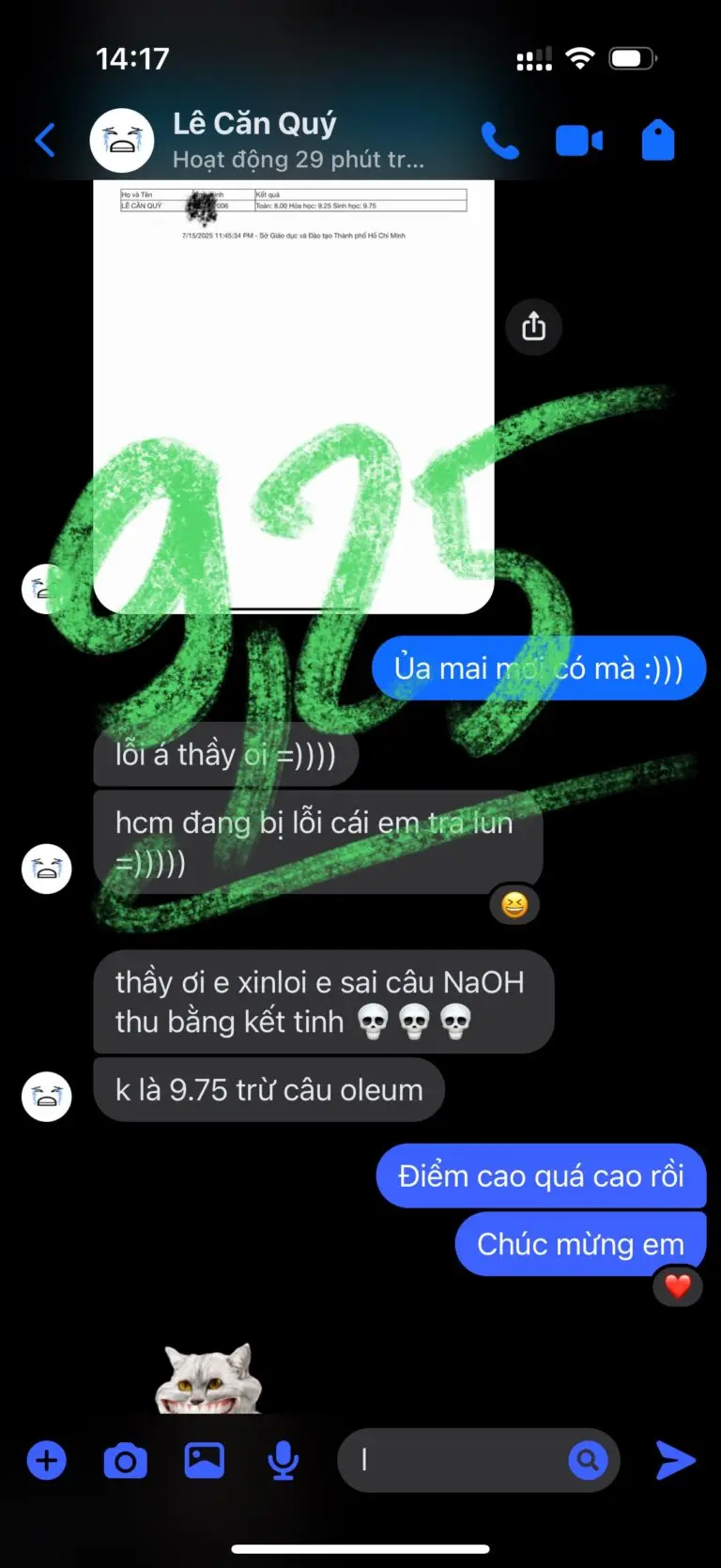The image size is (721, 1568).
Task: Open the plus menu for more actions
Action: (46, 1461)
